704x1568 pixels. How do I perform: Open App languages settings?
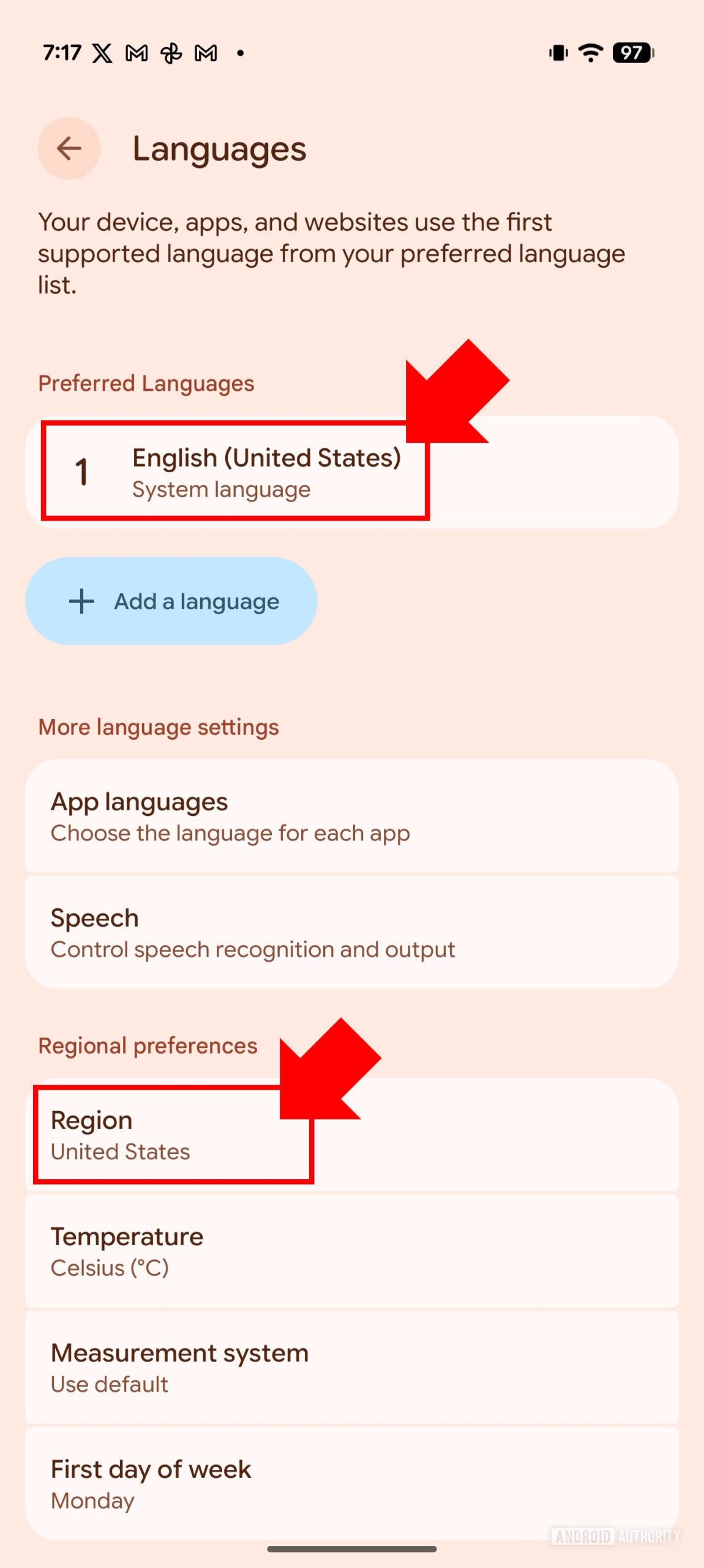[351, 816]
